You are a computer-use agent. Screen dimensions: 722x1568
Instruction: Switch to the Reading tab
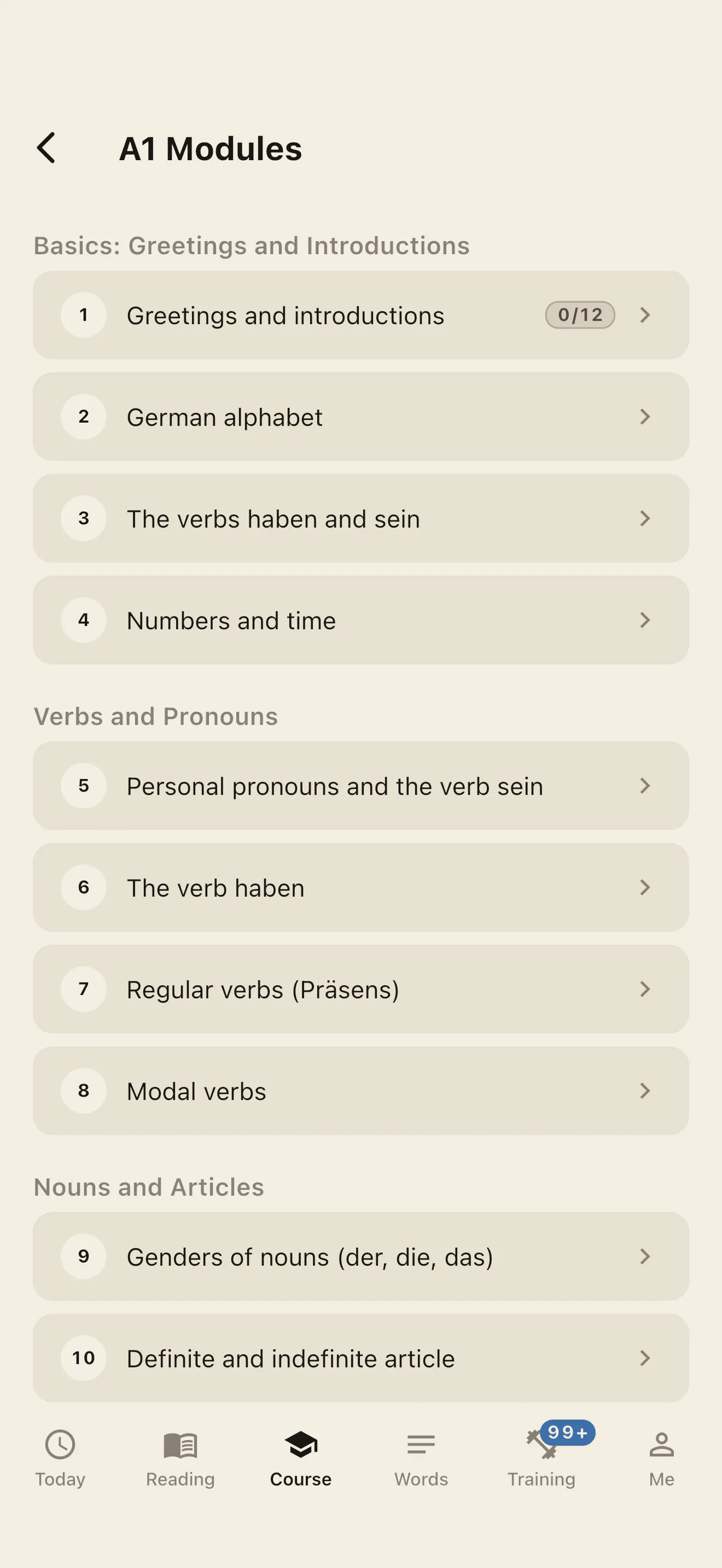[x=180, y=1458]
